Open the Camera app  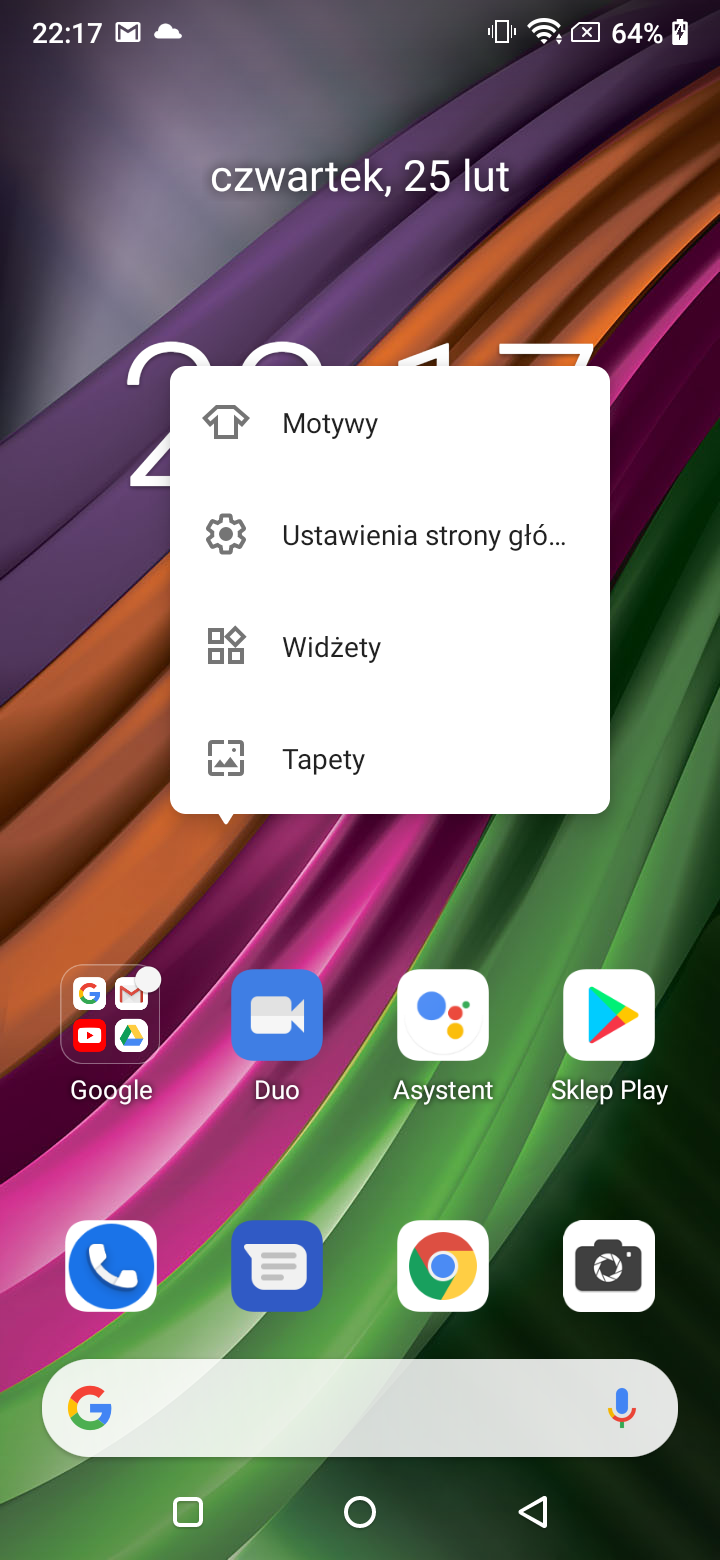(609, 1266)
